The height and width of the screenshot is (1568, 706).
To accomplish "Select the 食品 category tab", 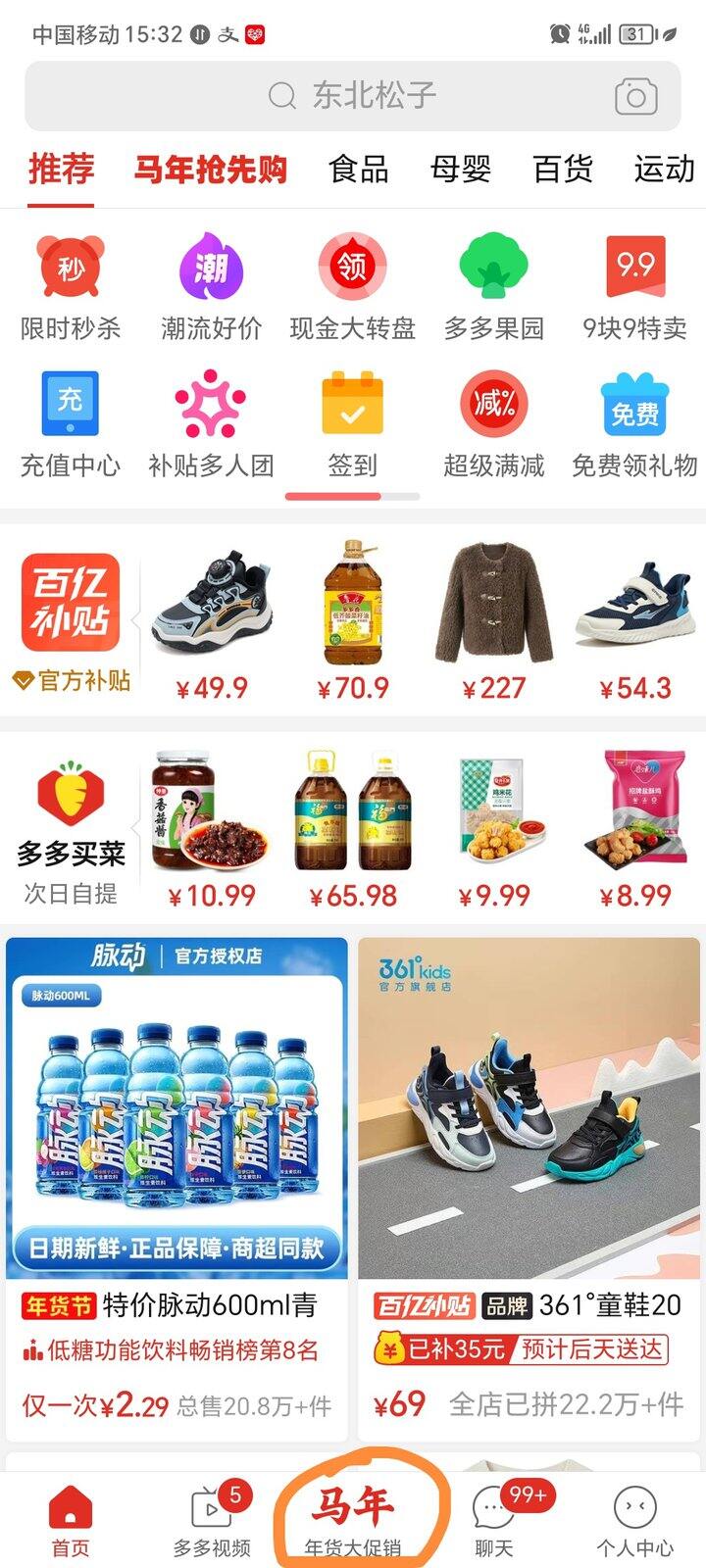I will pos(359,170).
